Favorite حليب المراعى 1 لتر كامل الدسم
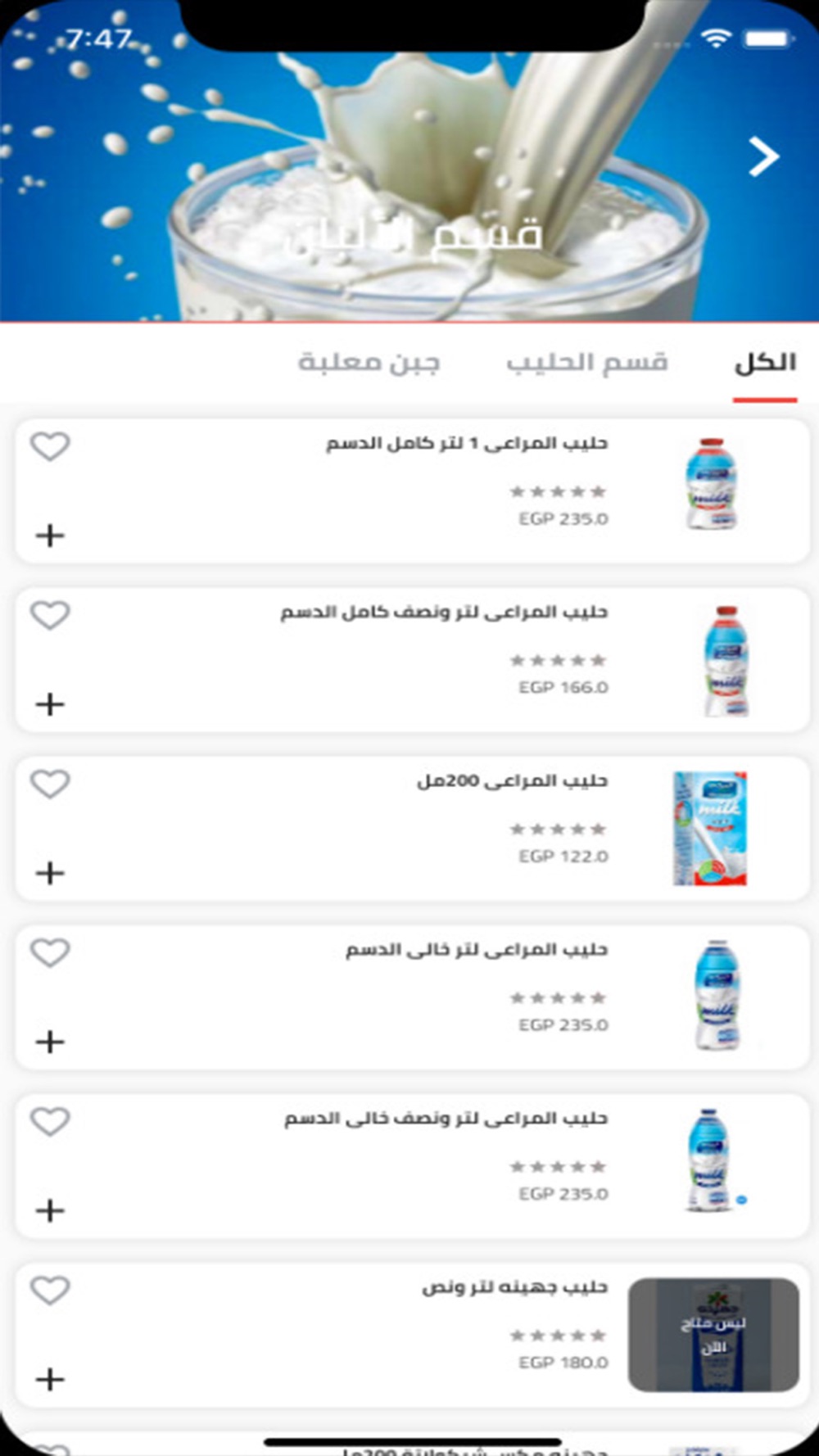The height and width of the screenshot is (1456, 819). [x=50, y=446]
